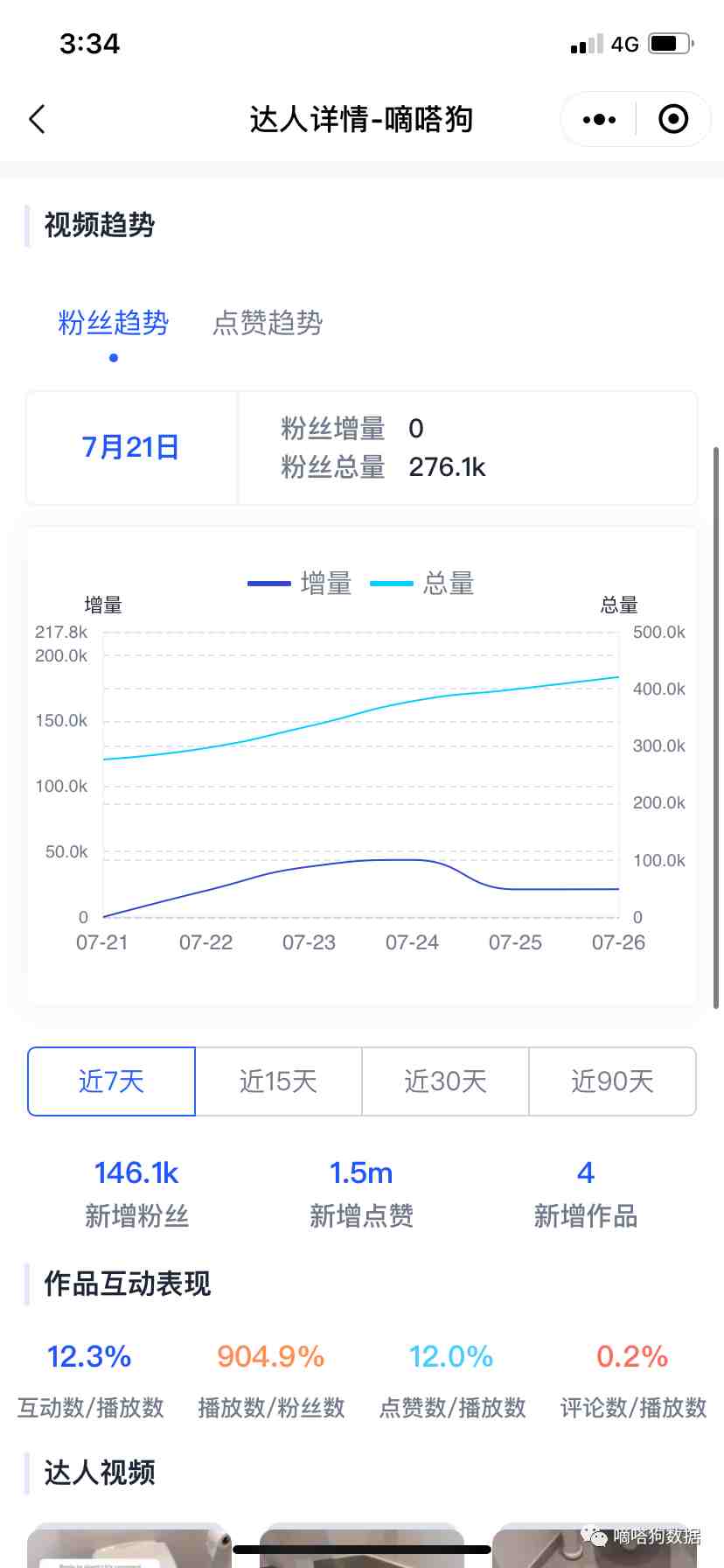Toggle the 总量 series in the chart legend
This screenshot has height=1568, width=724.
click(x=422, y=584)
